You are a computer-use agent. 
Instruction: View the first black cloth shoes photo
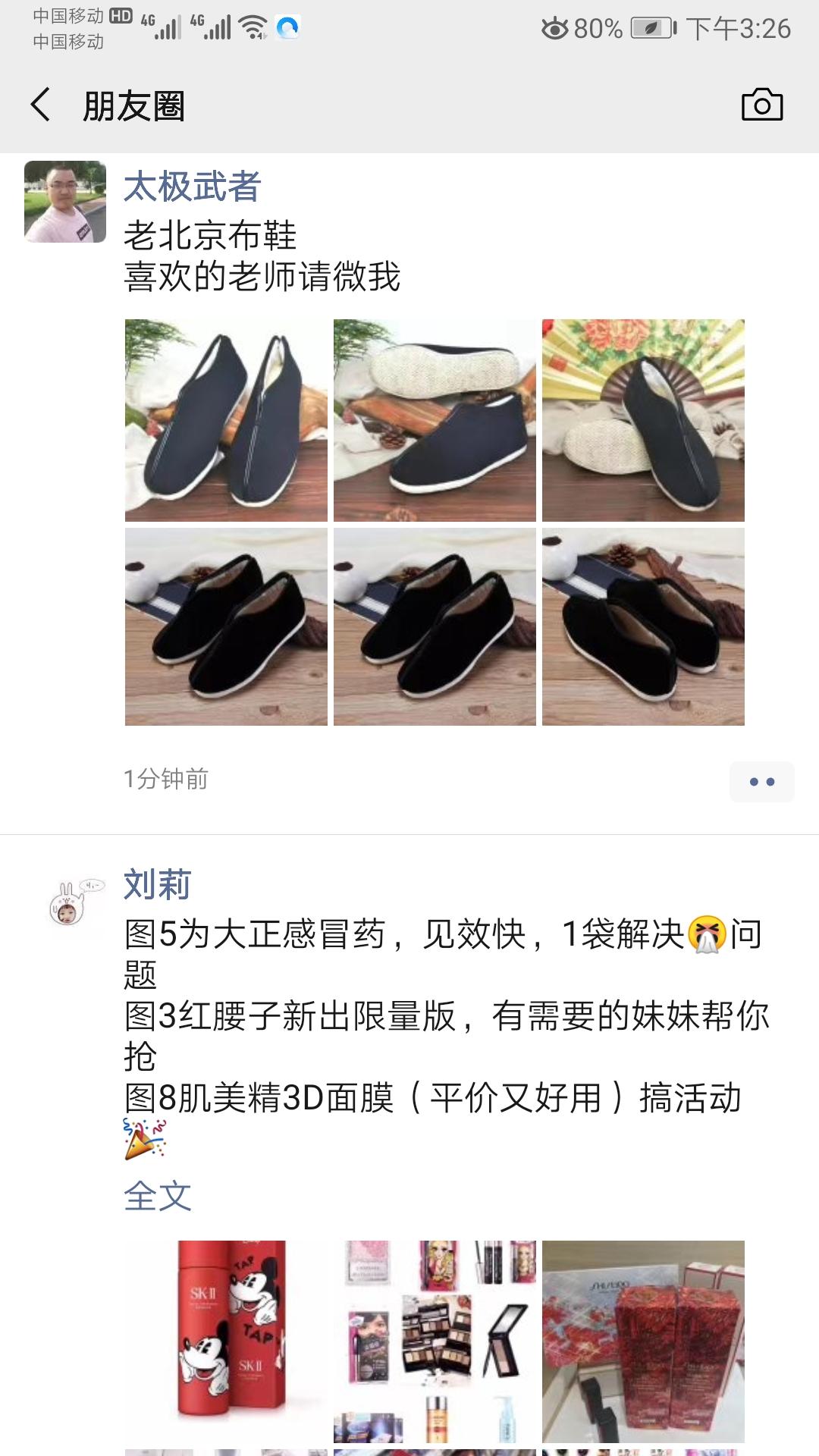[225, 419]
